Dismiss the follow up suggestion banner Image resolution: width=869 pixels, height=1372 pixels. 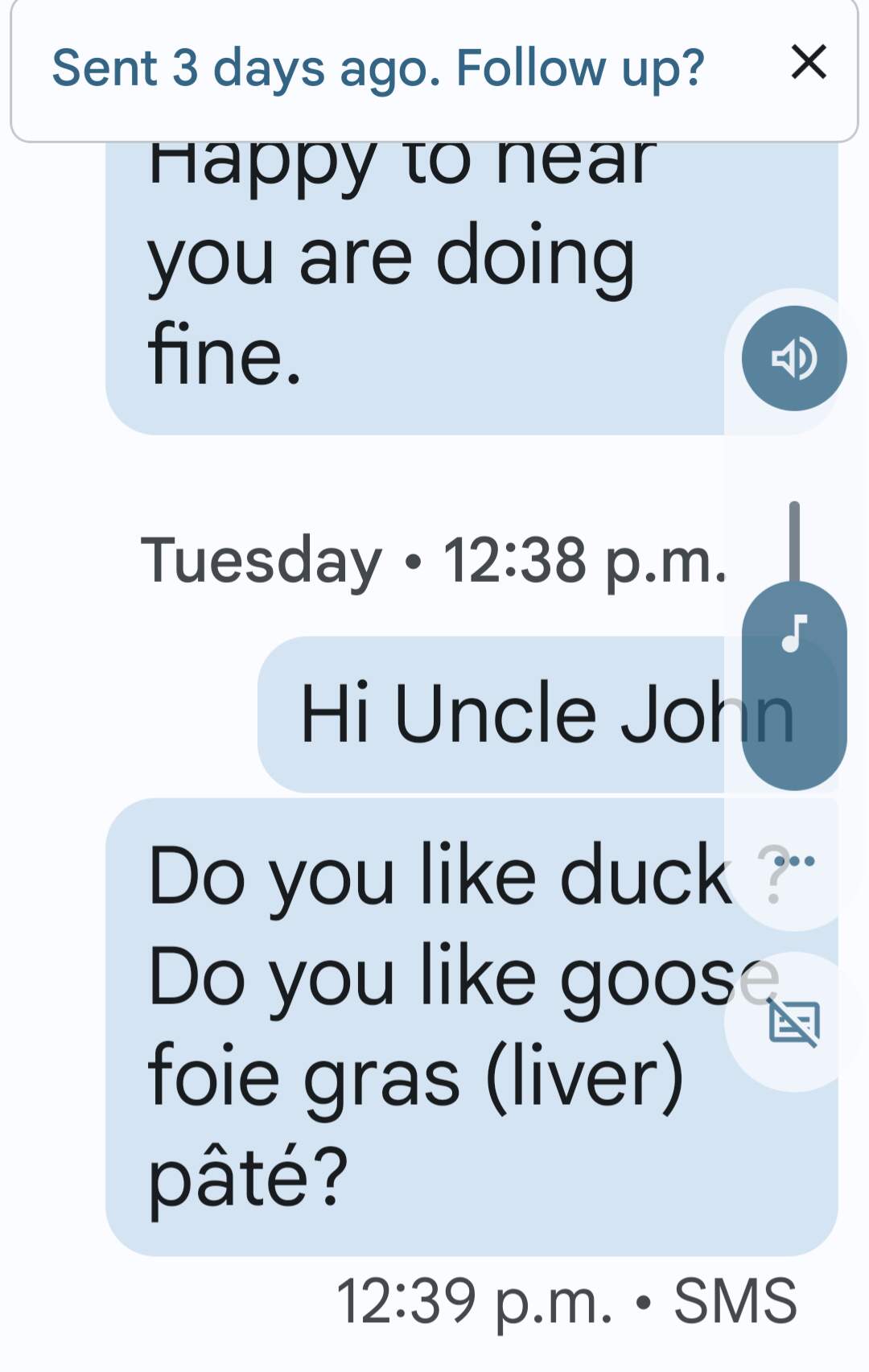(809, 62)
